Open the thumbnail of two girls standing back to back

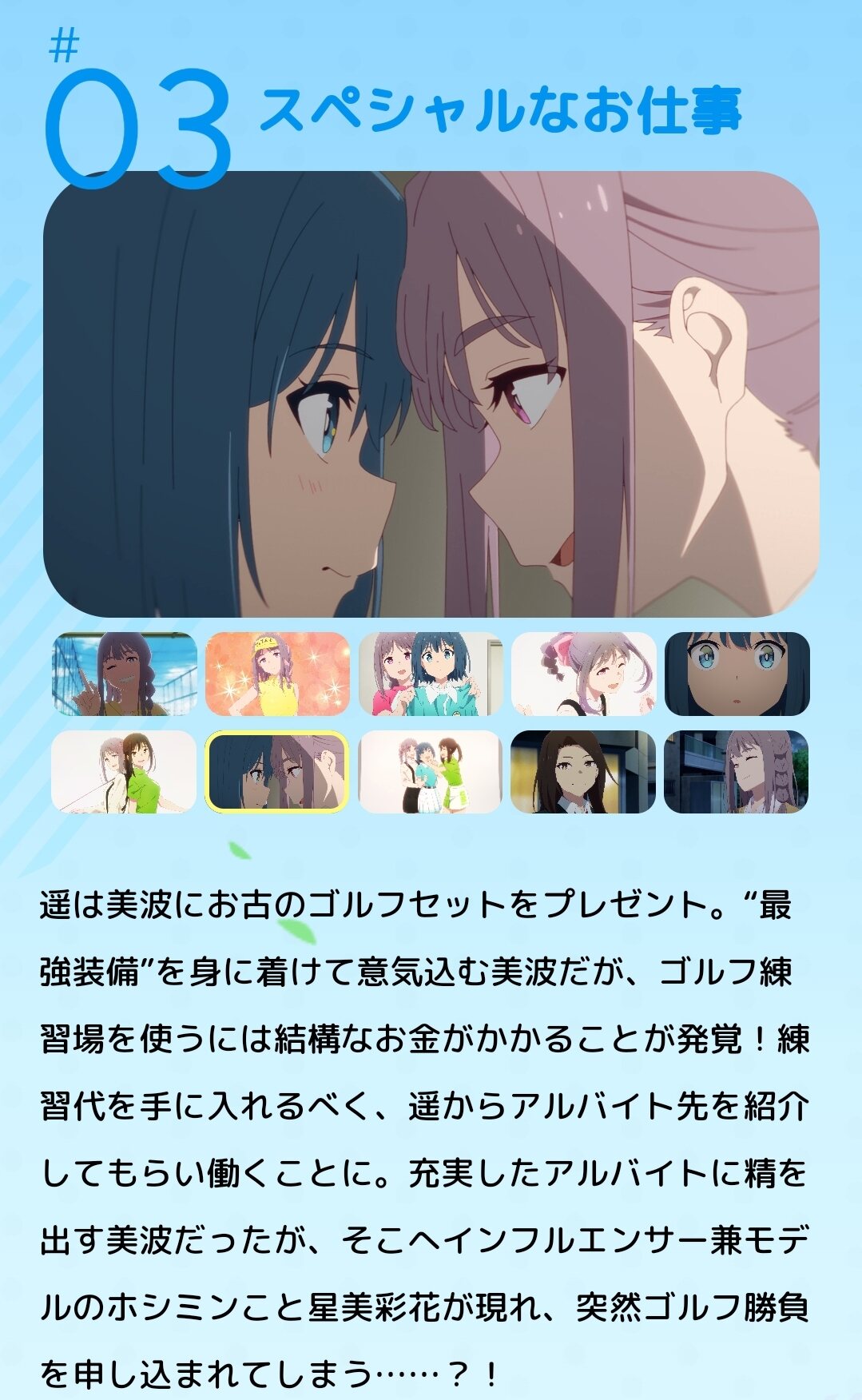[x=124, y=772]
